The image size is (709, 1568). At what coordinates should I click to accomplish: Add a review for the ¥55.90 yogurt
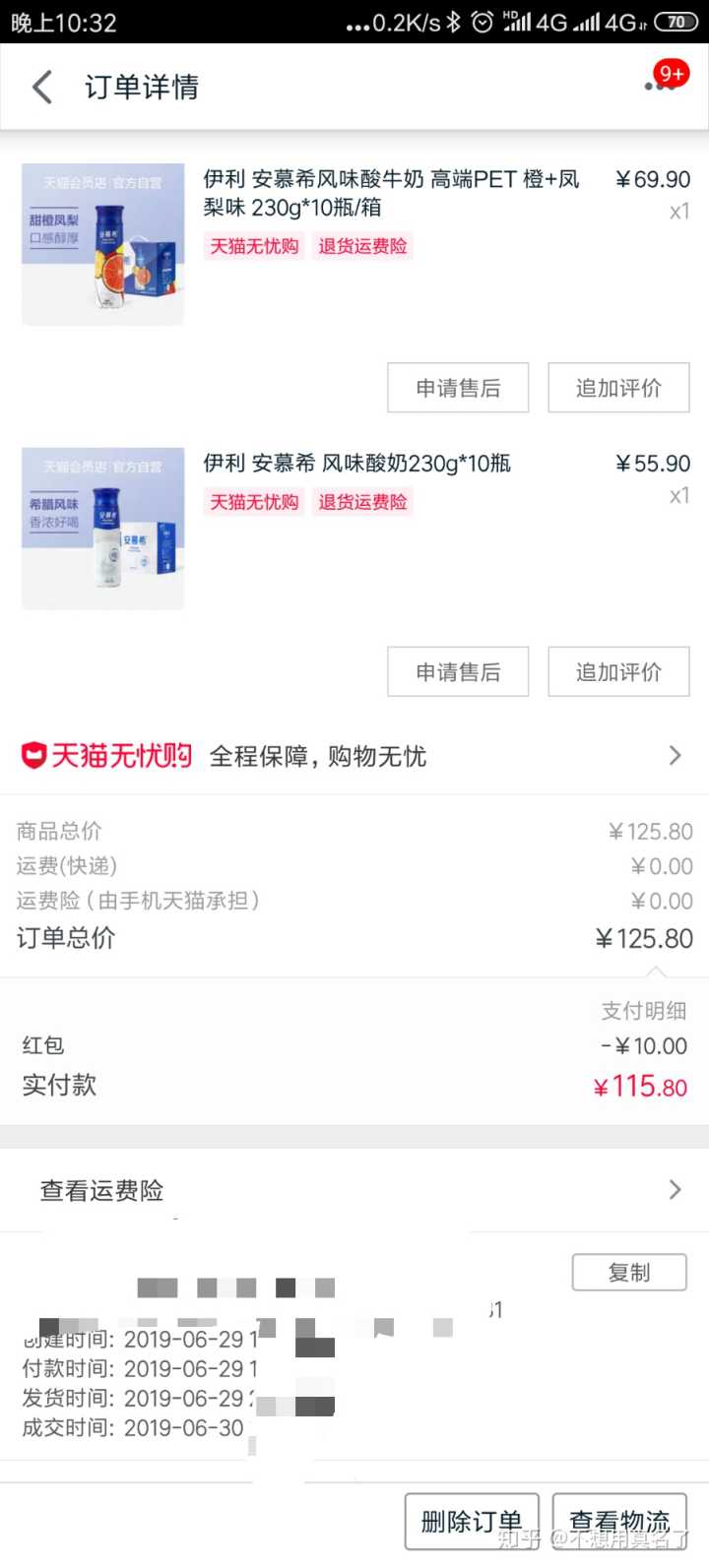[618, 671]
